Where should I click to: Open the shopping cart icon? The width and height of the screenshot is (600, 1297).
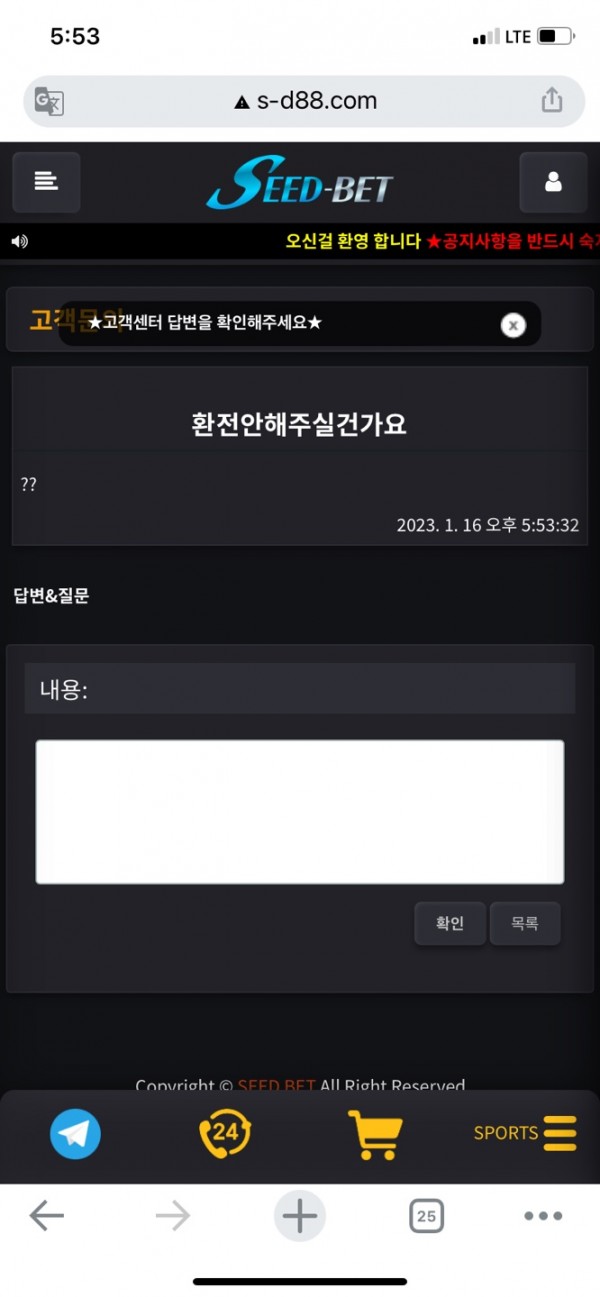tap(375, 1135)
